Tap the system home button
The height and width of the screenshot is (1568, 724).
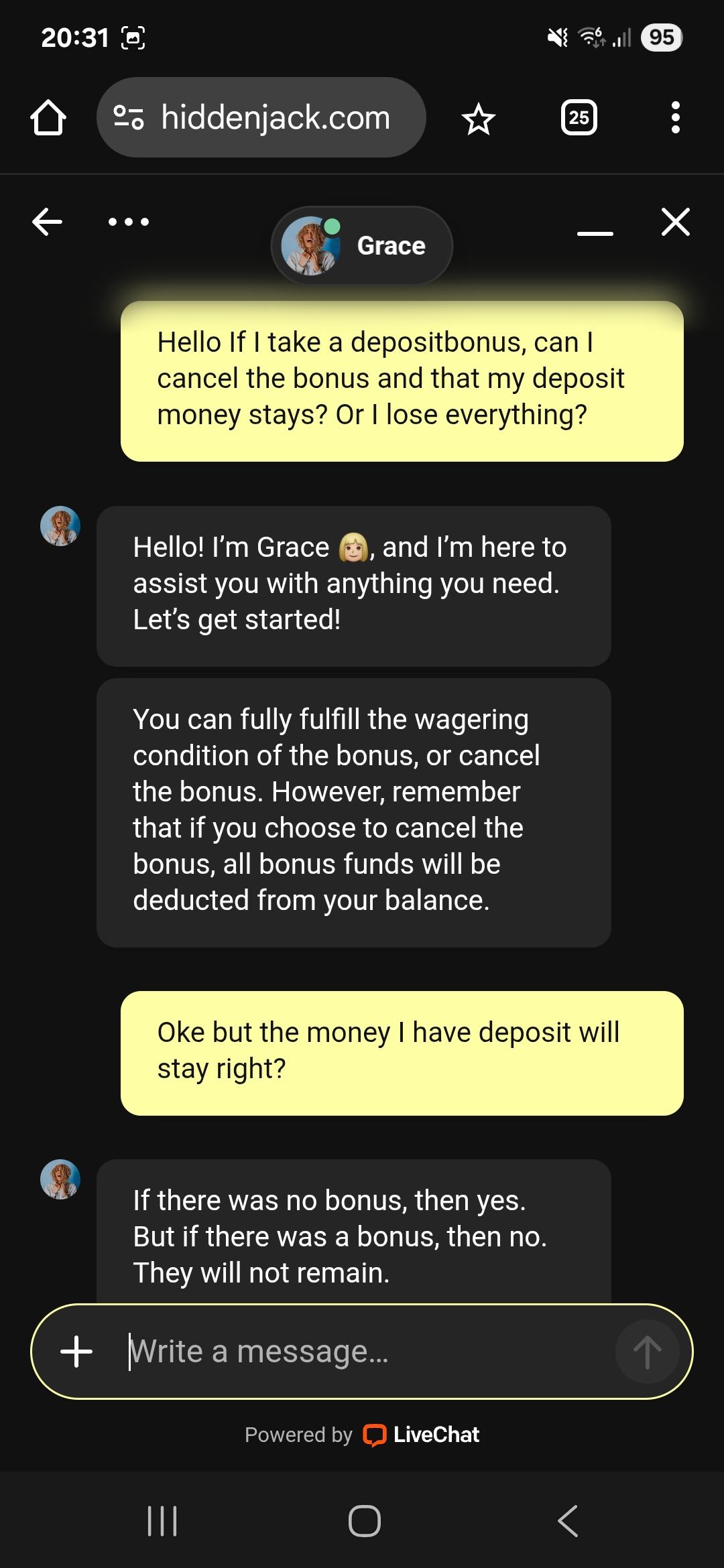coord(365,1520)
